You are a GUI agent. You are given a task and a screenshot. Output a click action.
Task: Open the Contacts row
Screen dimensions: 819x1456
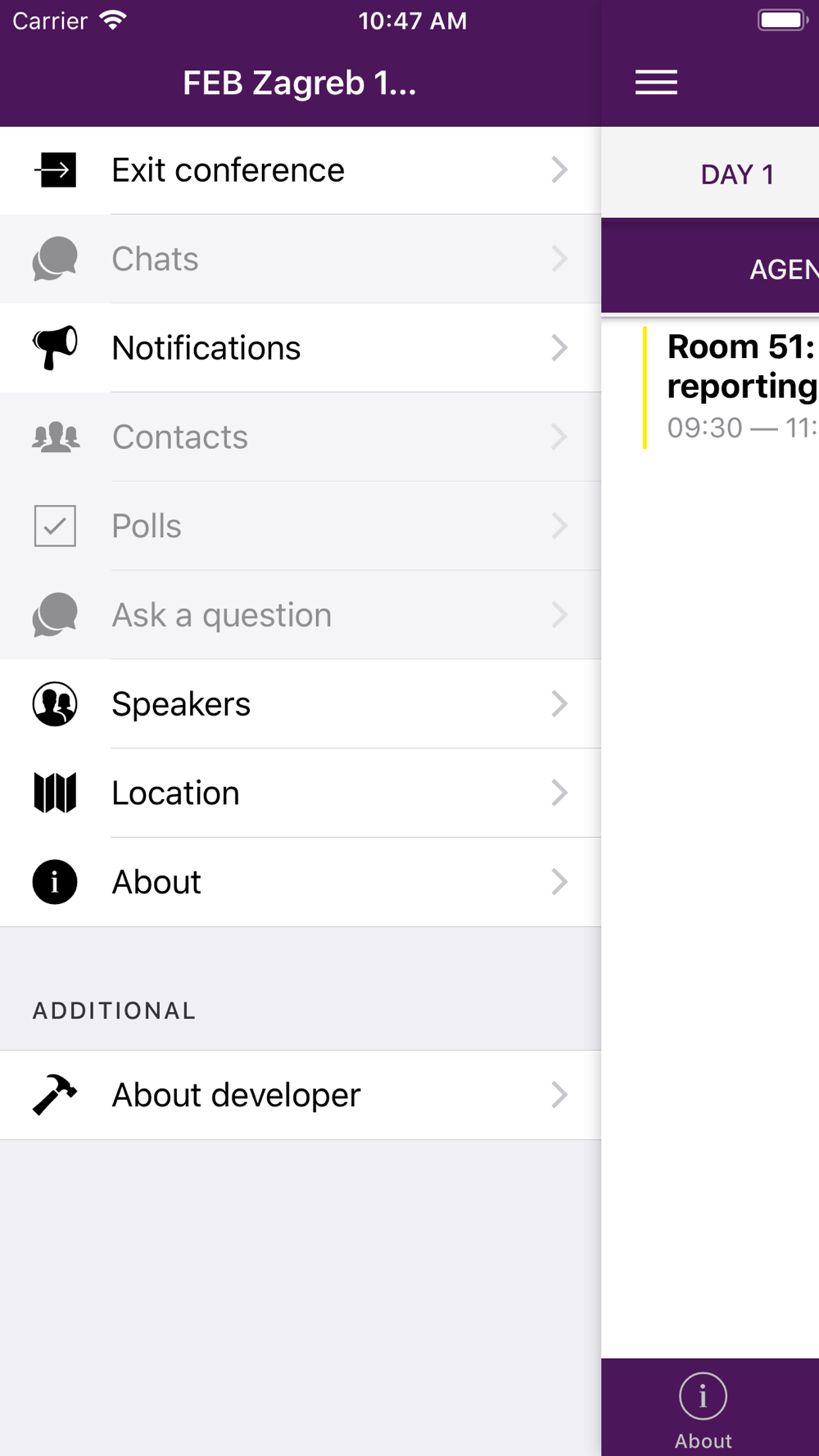coord(301,436)
